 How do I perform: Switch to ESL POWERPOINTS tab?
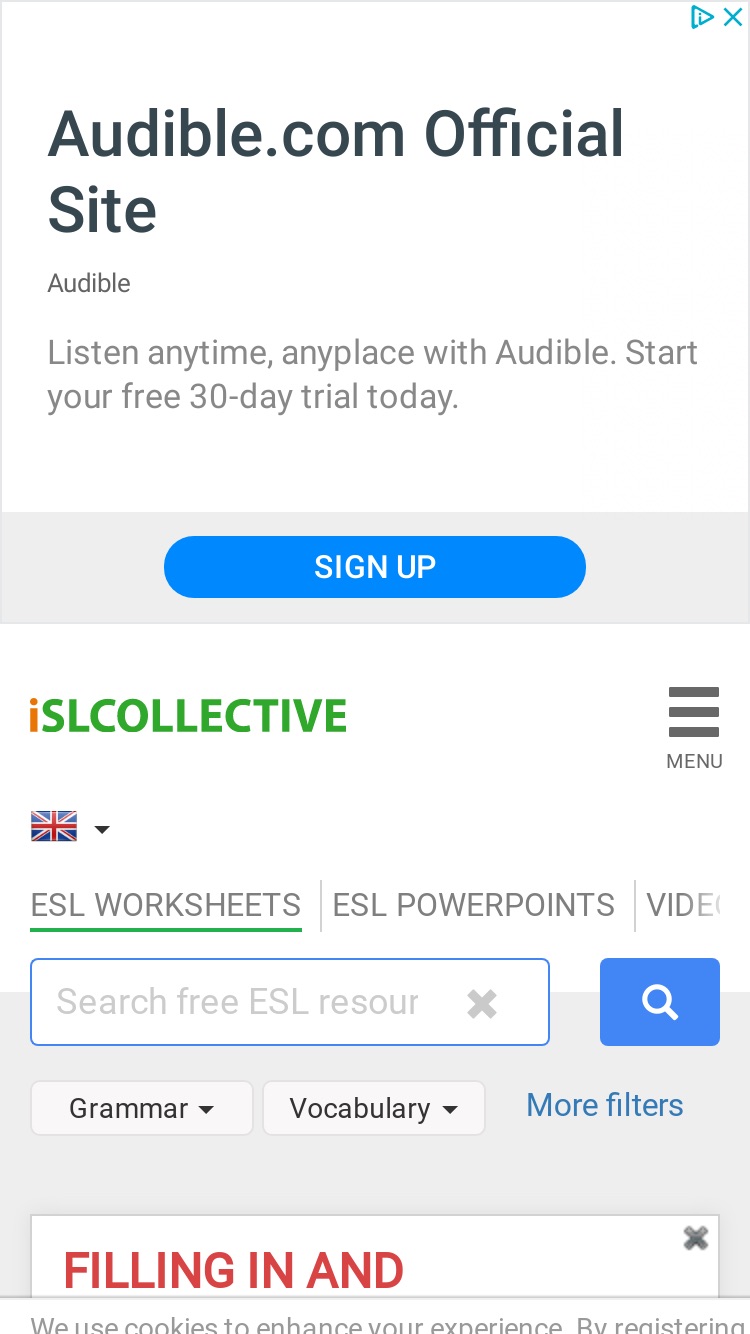pyautogui.click(x=473, y=905)
